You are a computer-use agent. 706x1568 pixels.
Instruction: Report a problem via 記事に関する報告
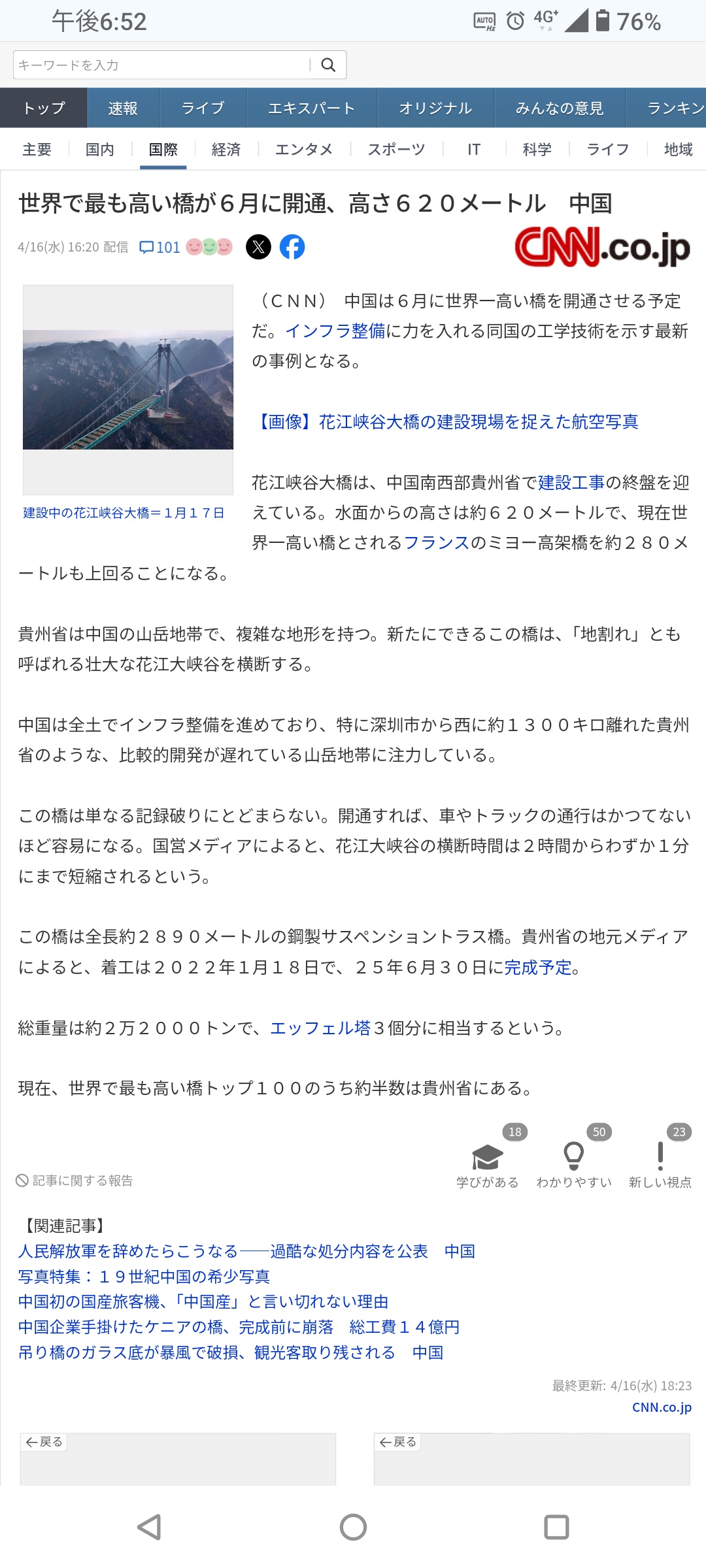tap(75, 1181)
